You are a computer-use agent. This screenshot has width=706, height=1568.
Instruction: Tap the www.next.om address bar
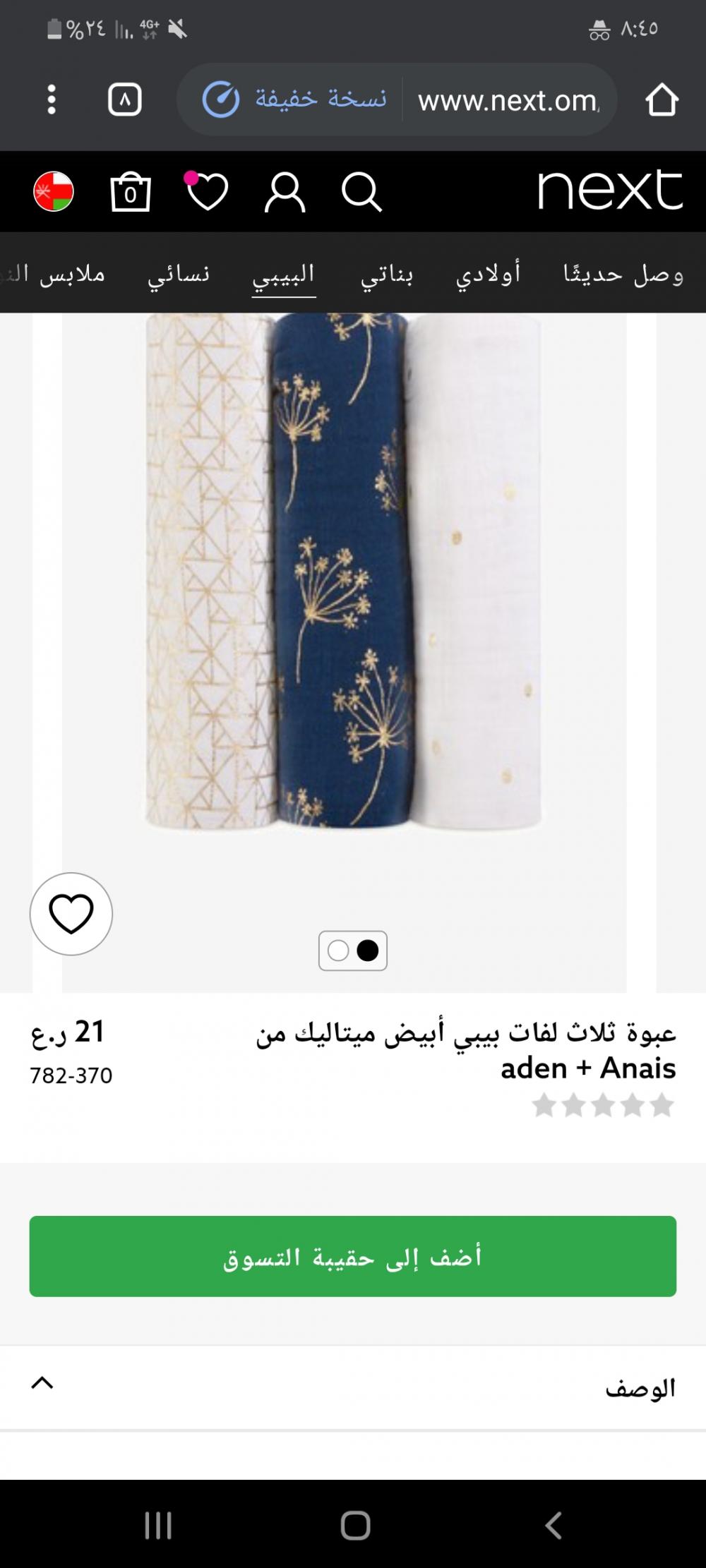(508, 100)
